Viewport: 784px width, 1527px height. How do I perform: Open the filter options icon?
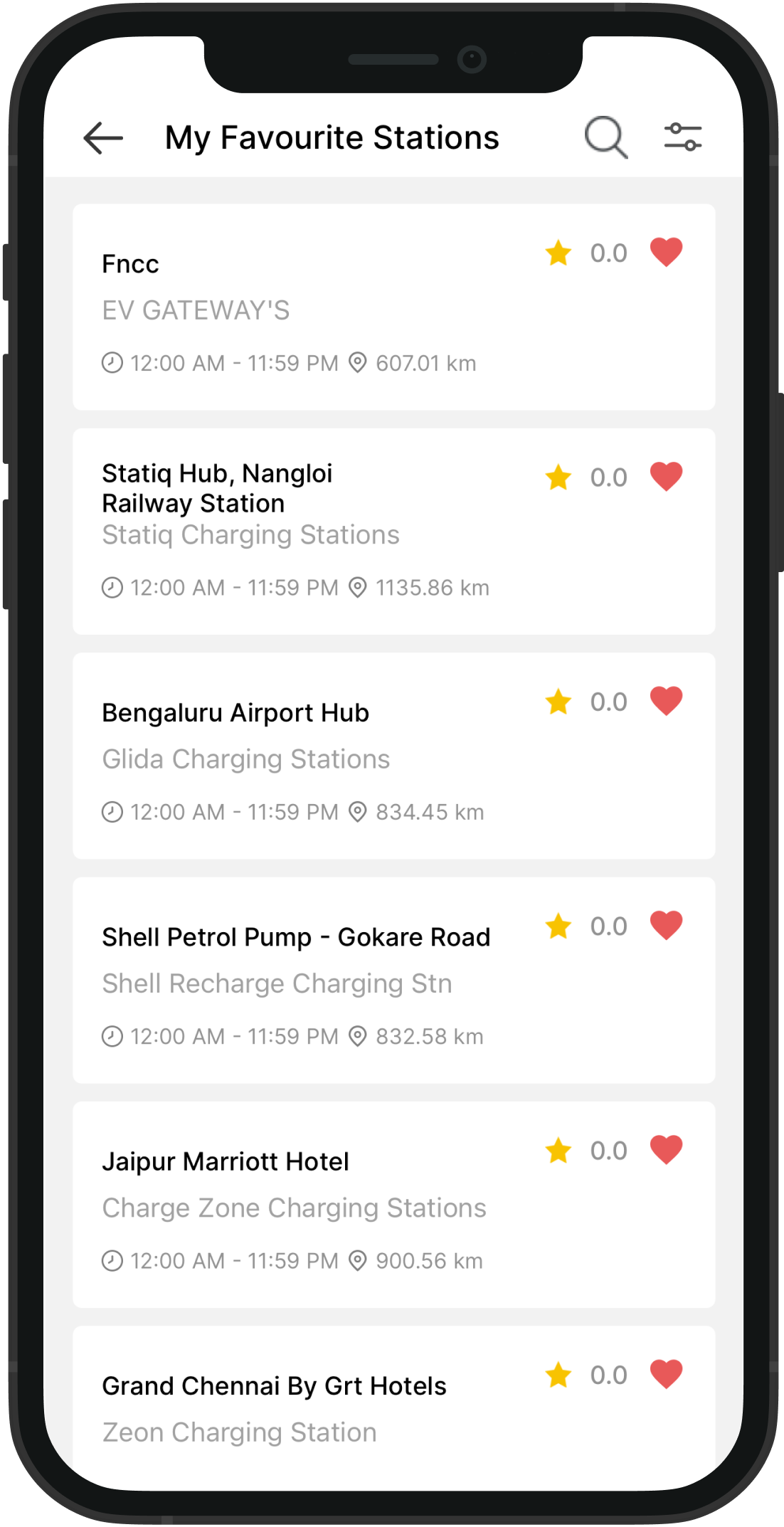683,137
